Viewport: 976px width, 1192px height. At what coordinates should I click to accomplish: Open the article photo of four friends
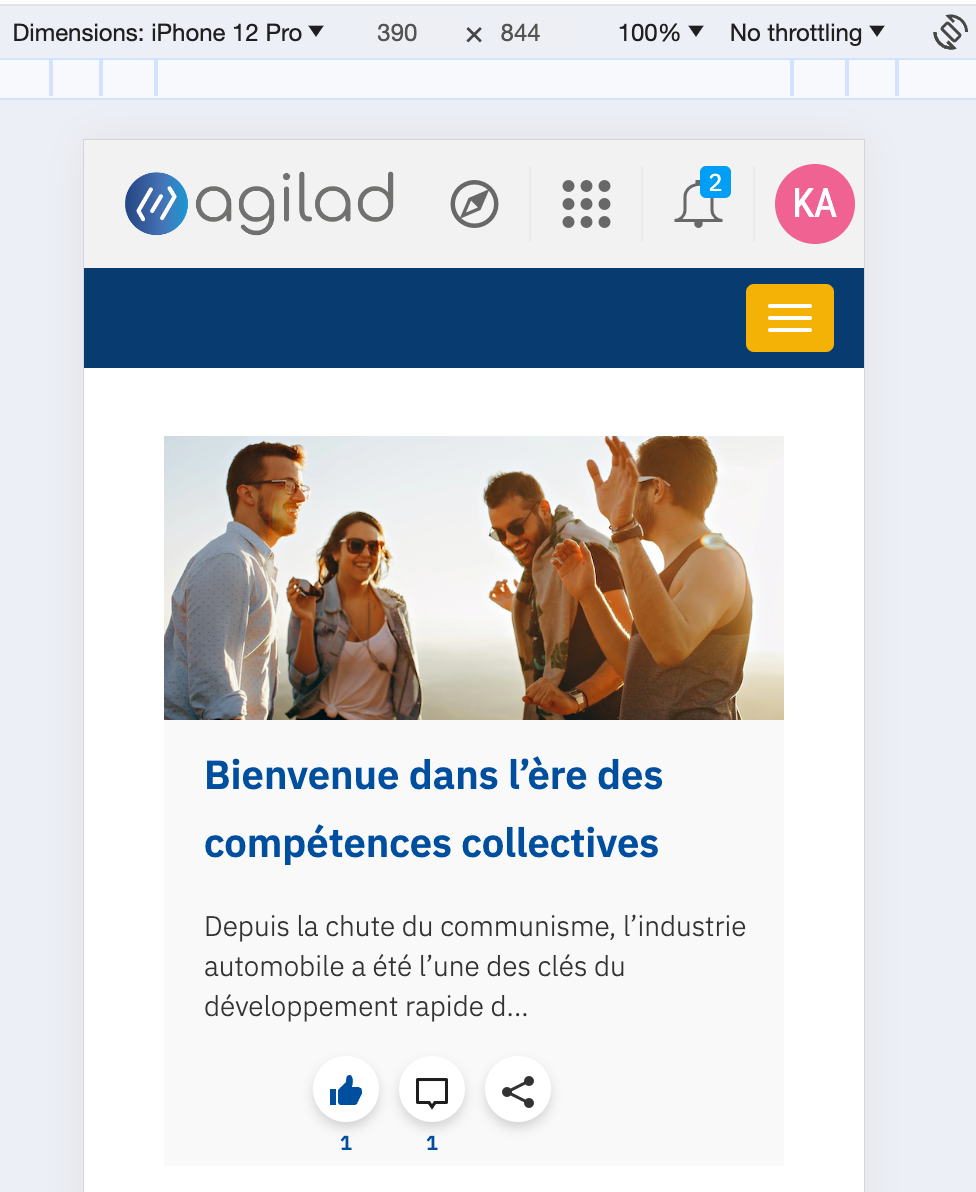473,577
